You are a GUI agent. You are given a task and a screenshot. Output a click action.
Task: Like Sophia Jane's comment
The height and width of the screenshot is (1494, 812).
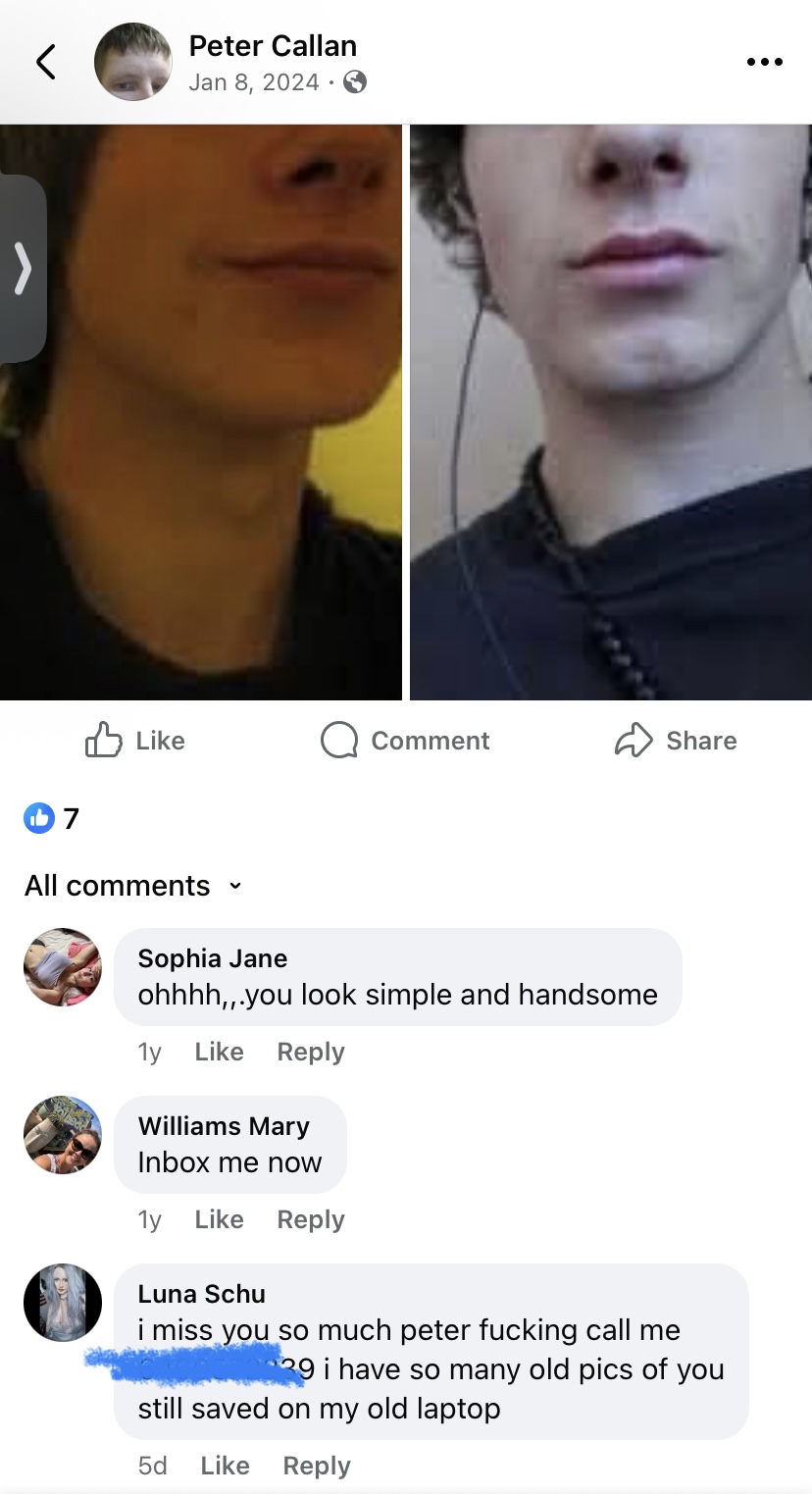(219, 1052)
